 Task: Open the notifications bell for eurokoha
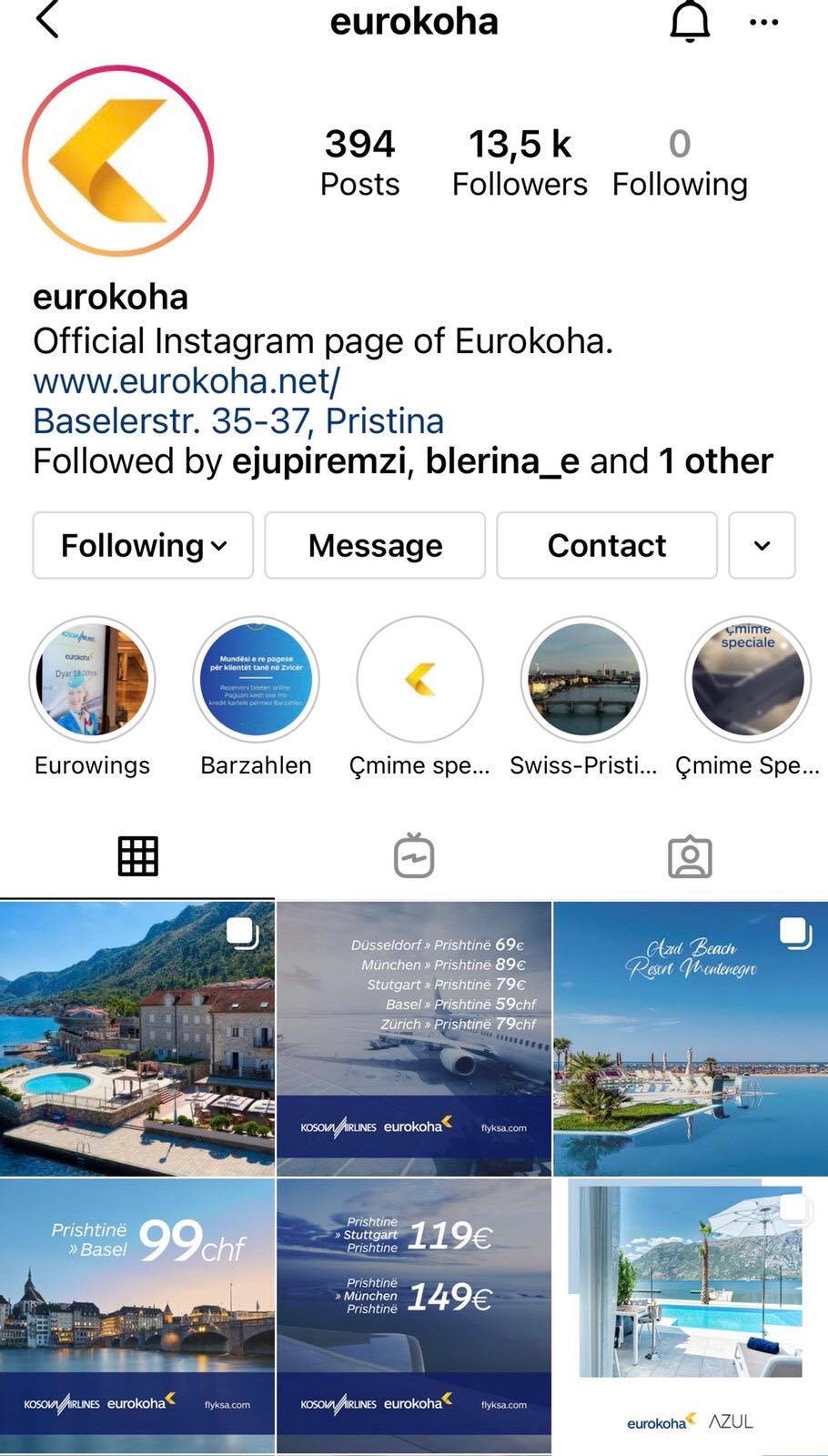(690, 21)
